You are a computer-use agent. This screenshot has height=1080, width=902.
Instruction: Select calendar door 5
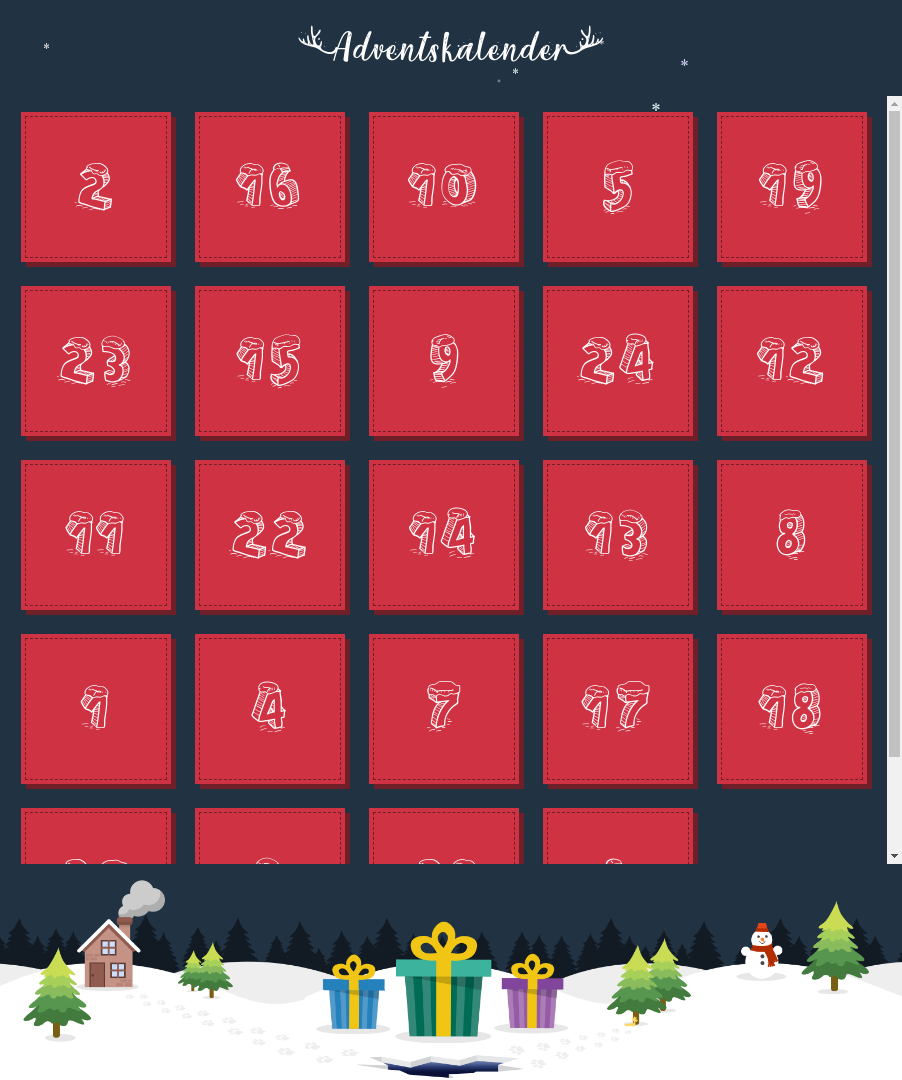pos(618,187)
